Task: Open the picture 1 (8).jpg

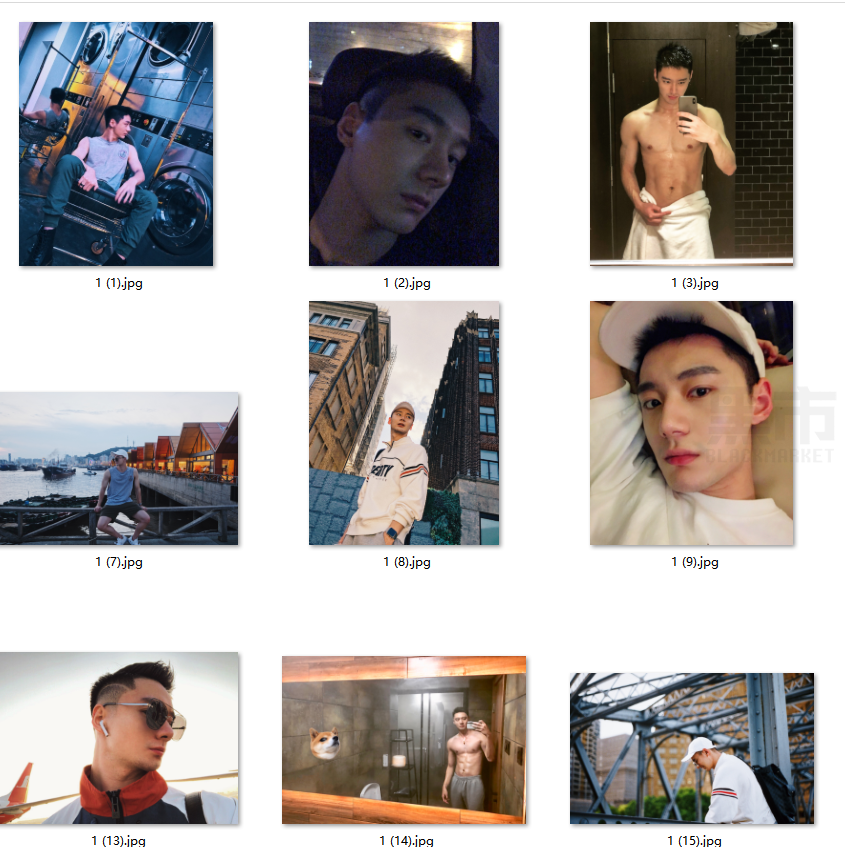Action: [x=404, y=423]
